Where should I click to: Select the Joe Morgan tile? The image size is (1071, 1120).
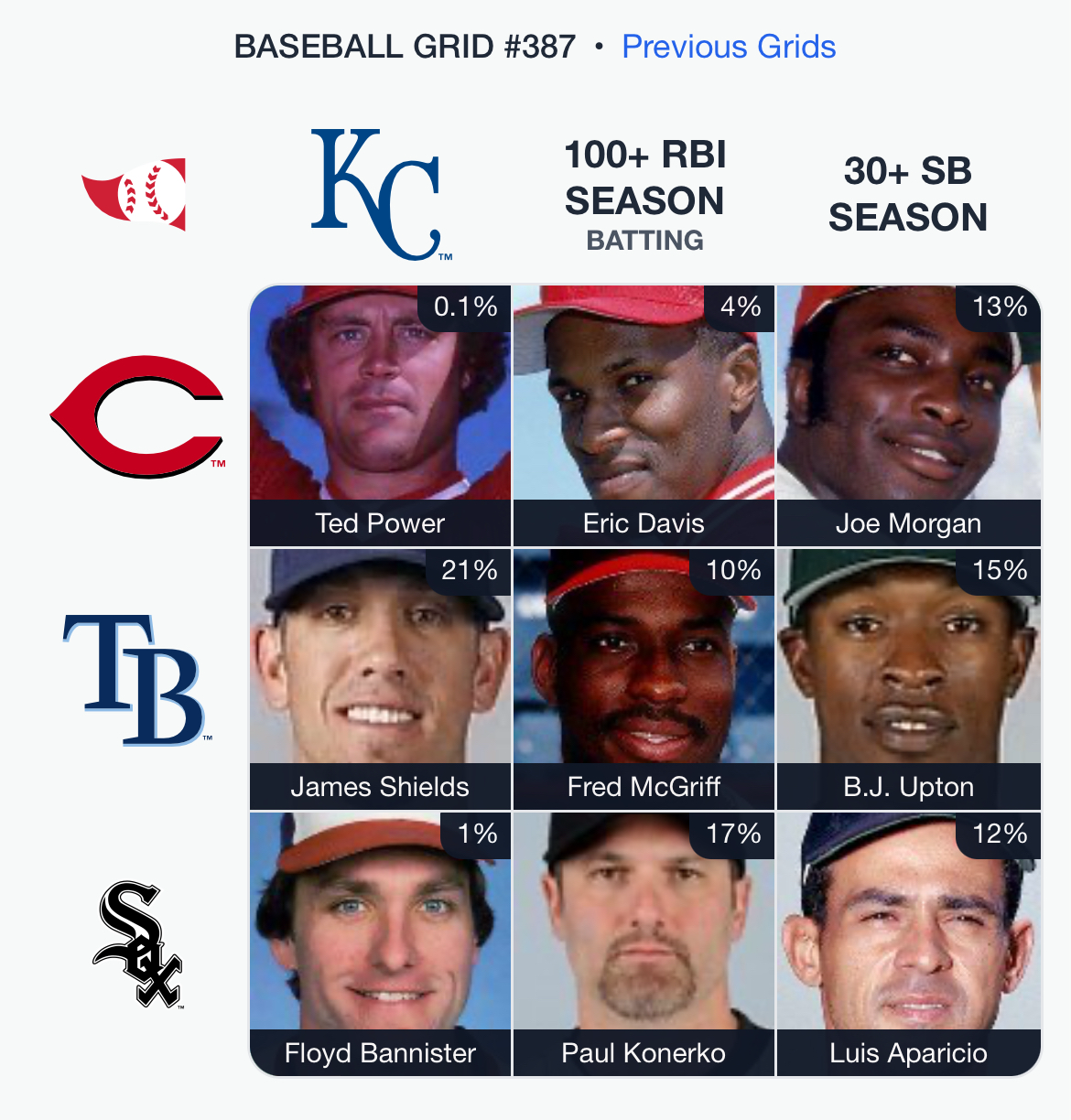coord(908,415)
